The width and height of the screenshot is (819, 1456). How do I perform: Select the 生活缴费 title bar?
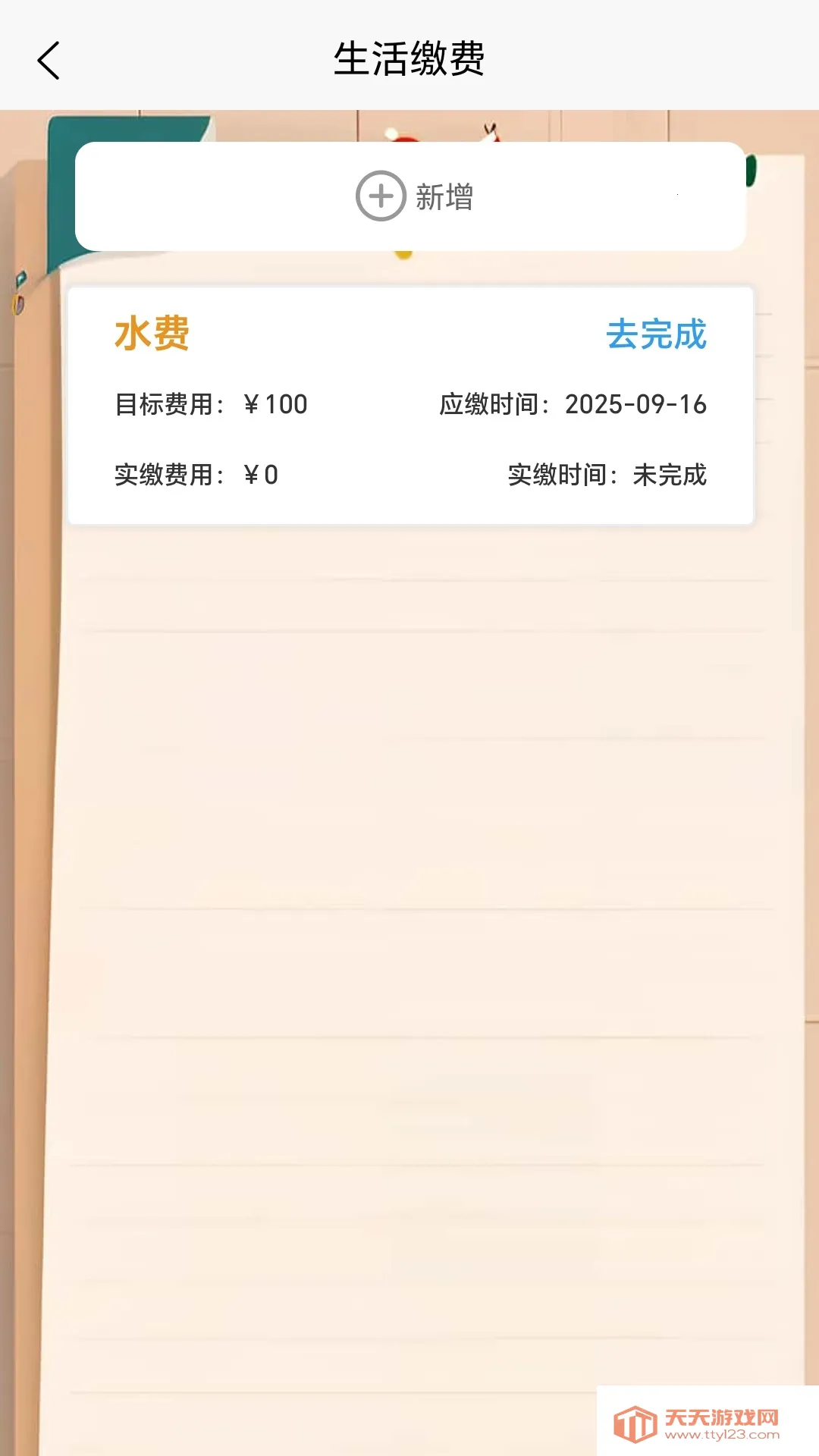coord(409,58)
